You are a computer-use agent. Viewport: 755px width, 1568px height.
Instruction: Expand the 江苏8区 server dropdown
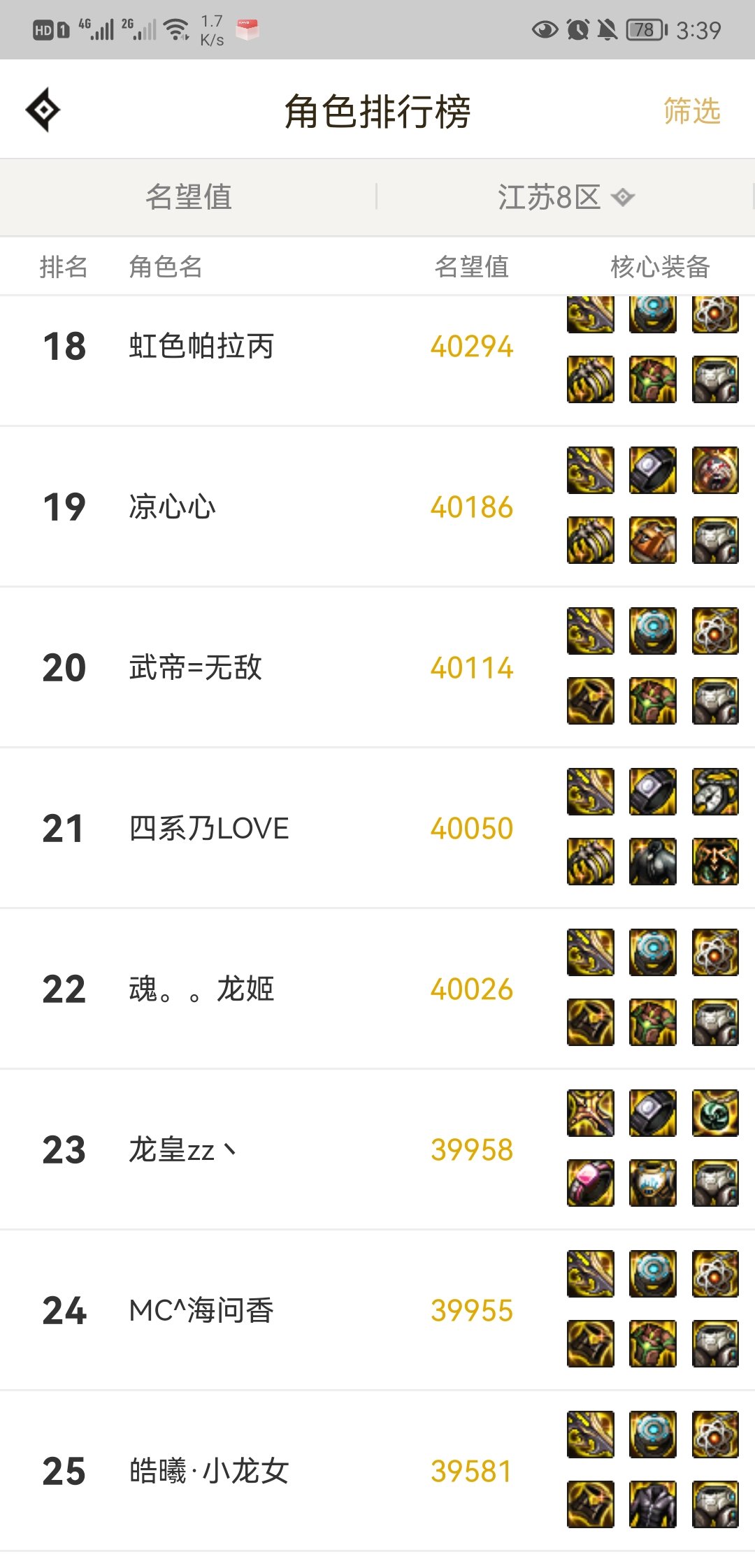pos(566,197)
